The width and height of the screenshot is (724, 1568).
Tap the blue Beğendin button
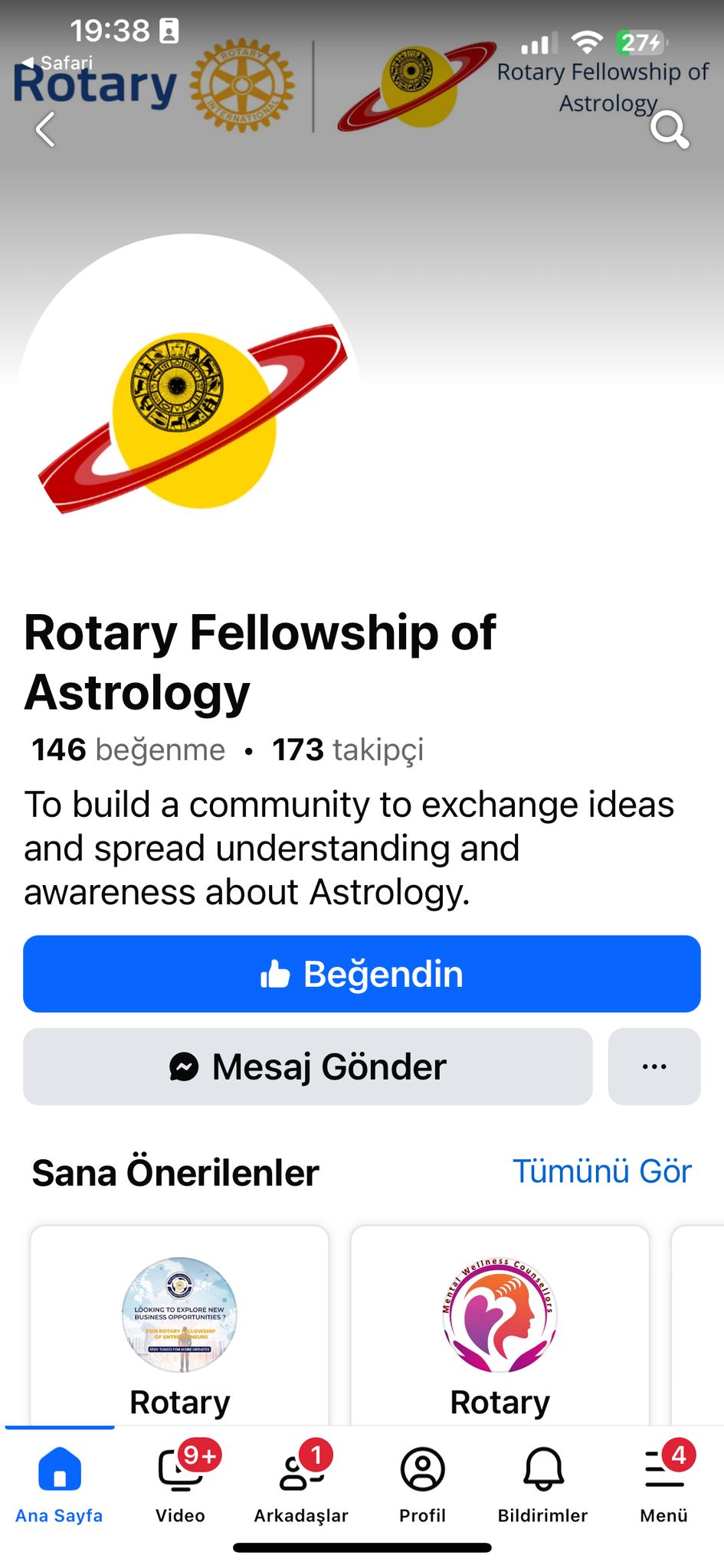[x=362, y=974]
